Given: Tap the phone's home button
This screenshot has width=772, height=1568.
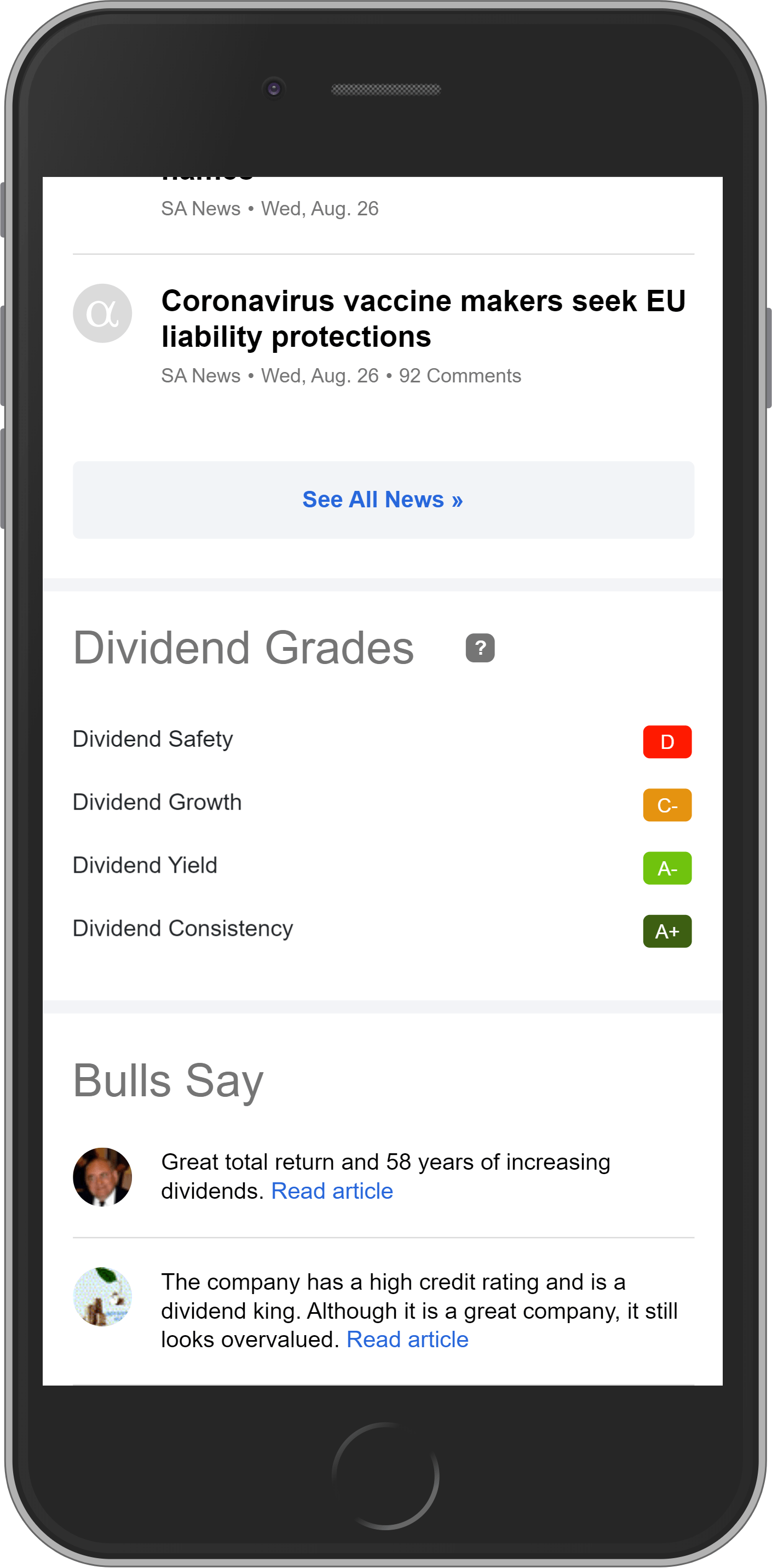Looking at the screenshot, I should point(385,1476).
